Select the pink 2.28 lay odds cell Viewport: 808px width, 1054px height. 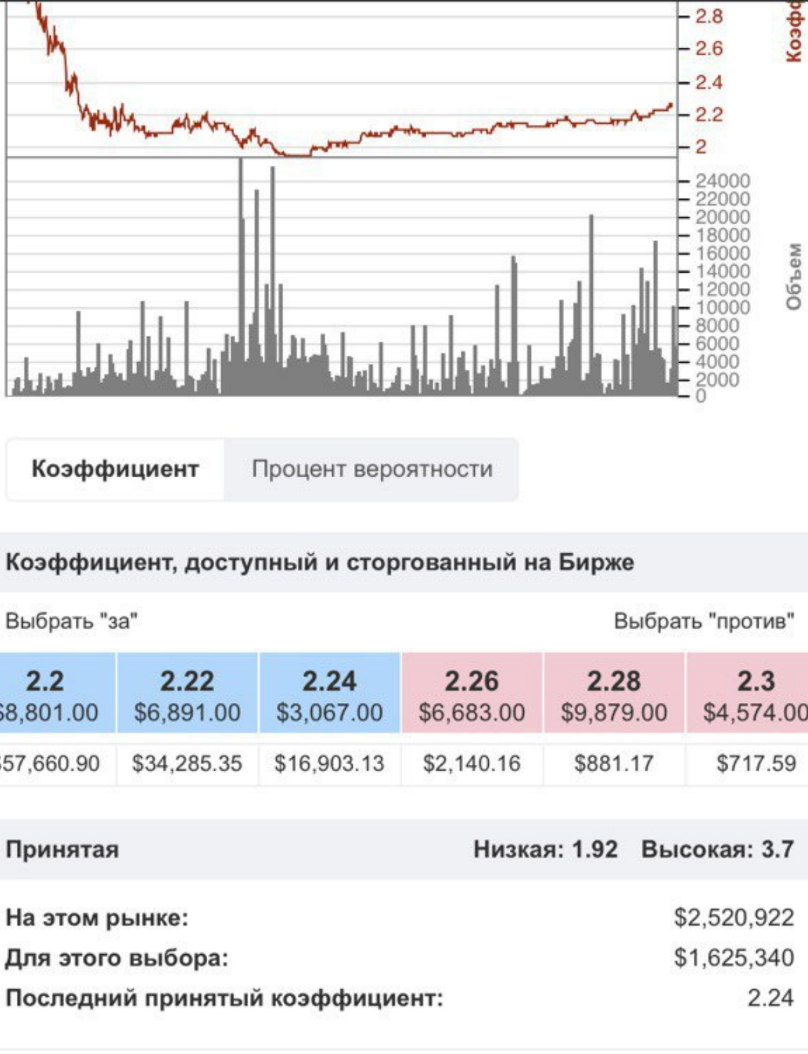click(x=613, y=696)
